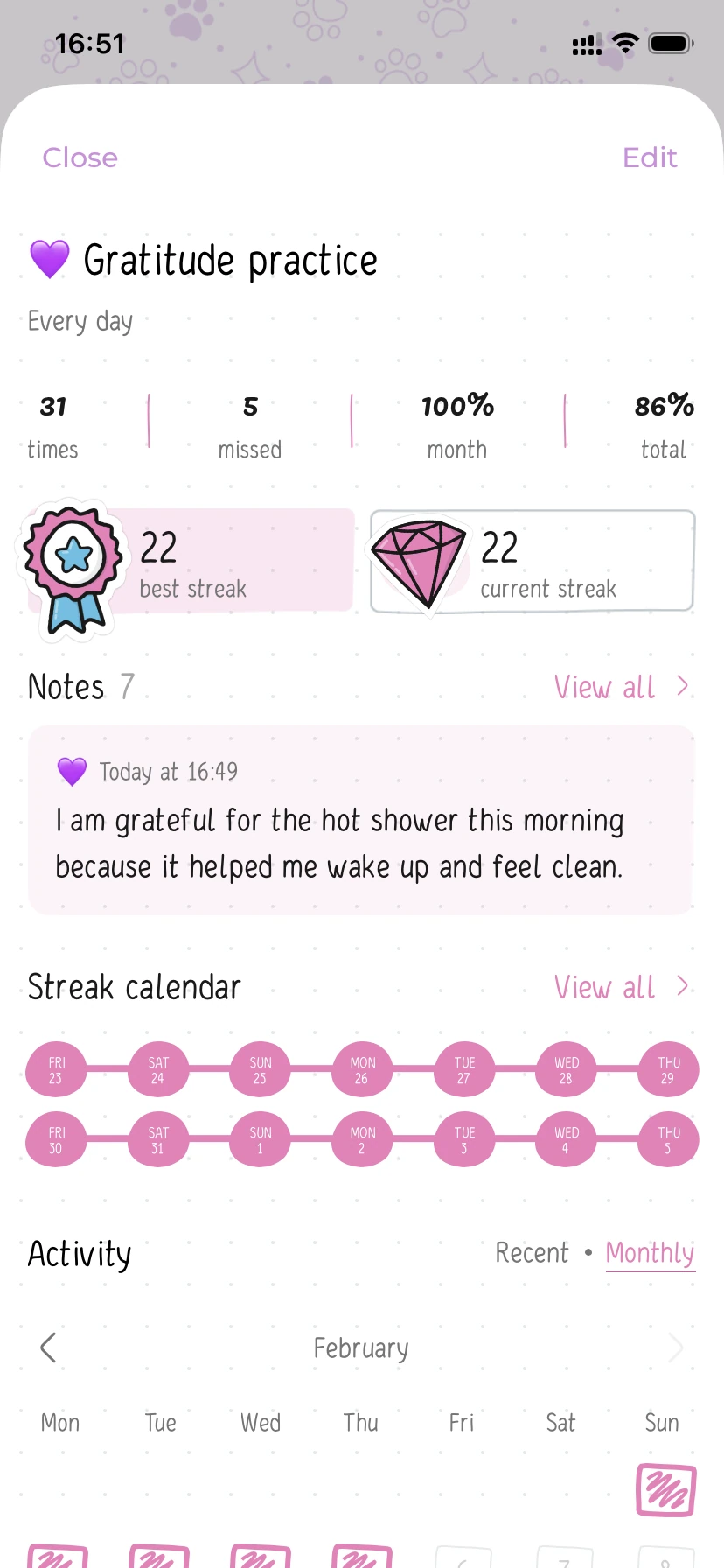The image size is (724, 1568).
Task: Open full Streak calendar via View all
Action: [622, 987]
